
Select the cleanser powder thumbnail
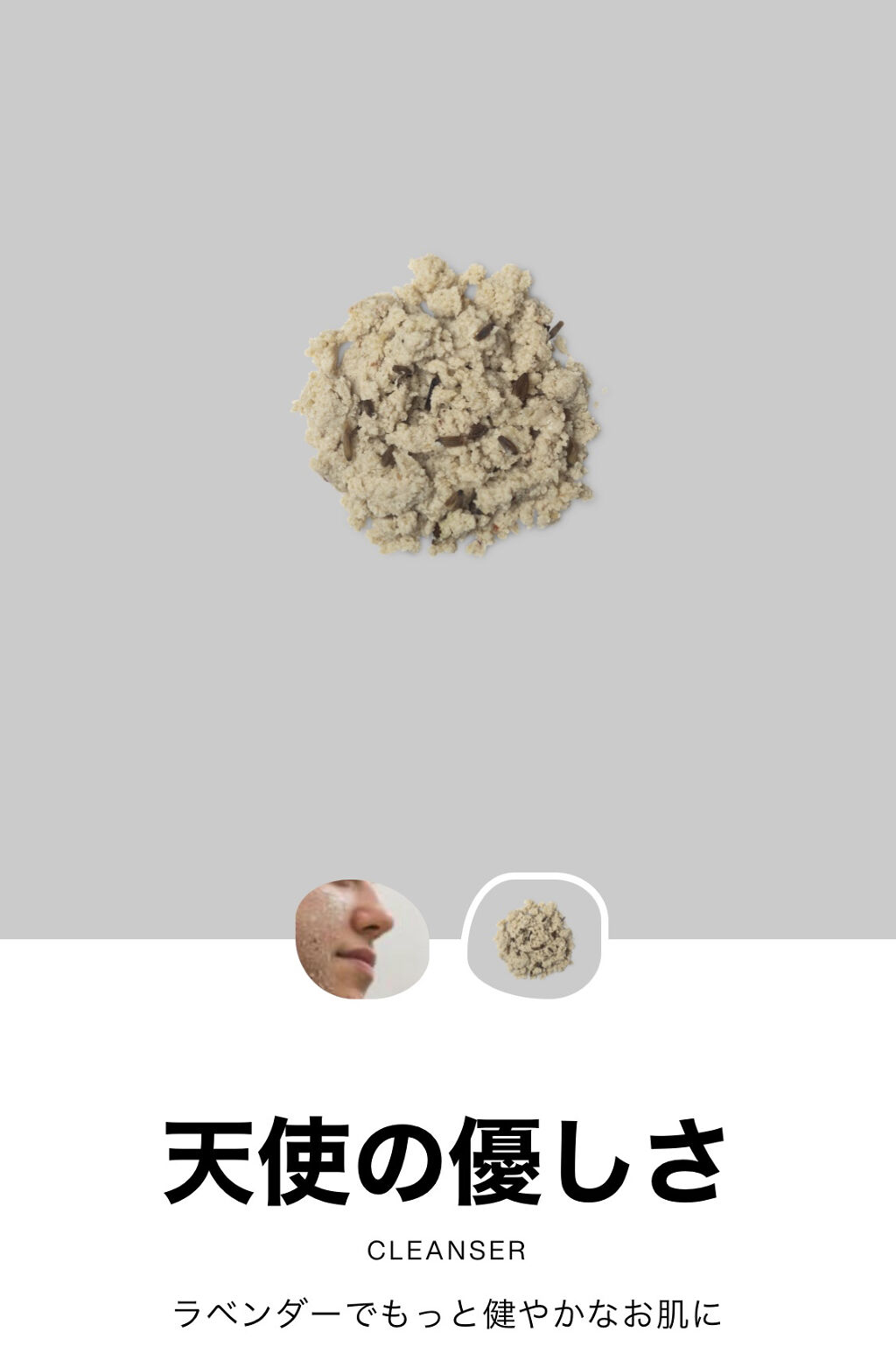tap(535, 939)
